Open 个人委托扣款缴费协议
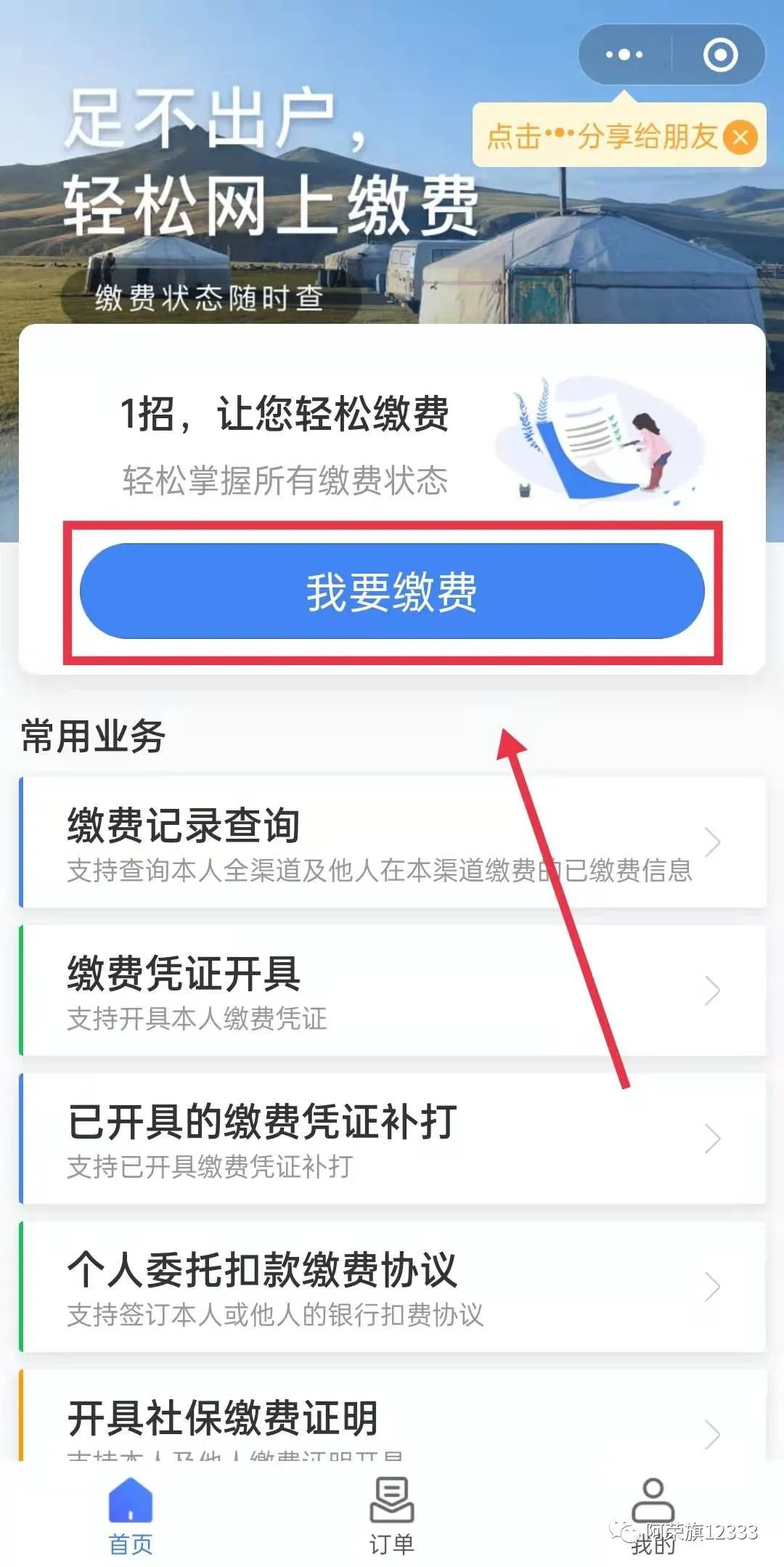784x1567 pixels. (x=392, y=1287)
